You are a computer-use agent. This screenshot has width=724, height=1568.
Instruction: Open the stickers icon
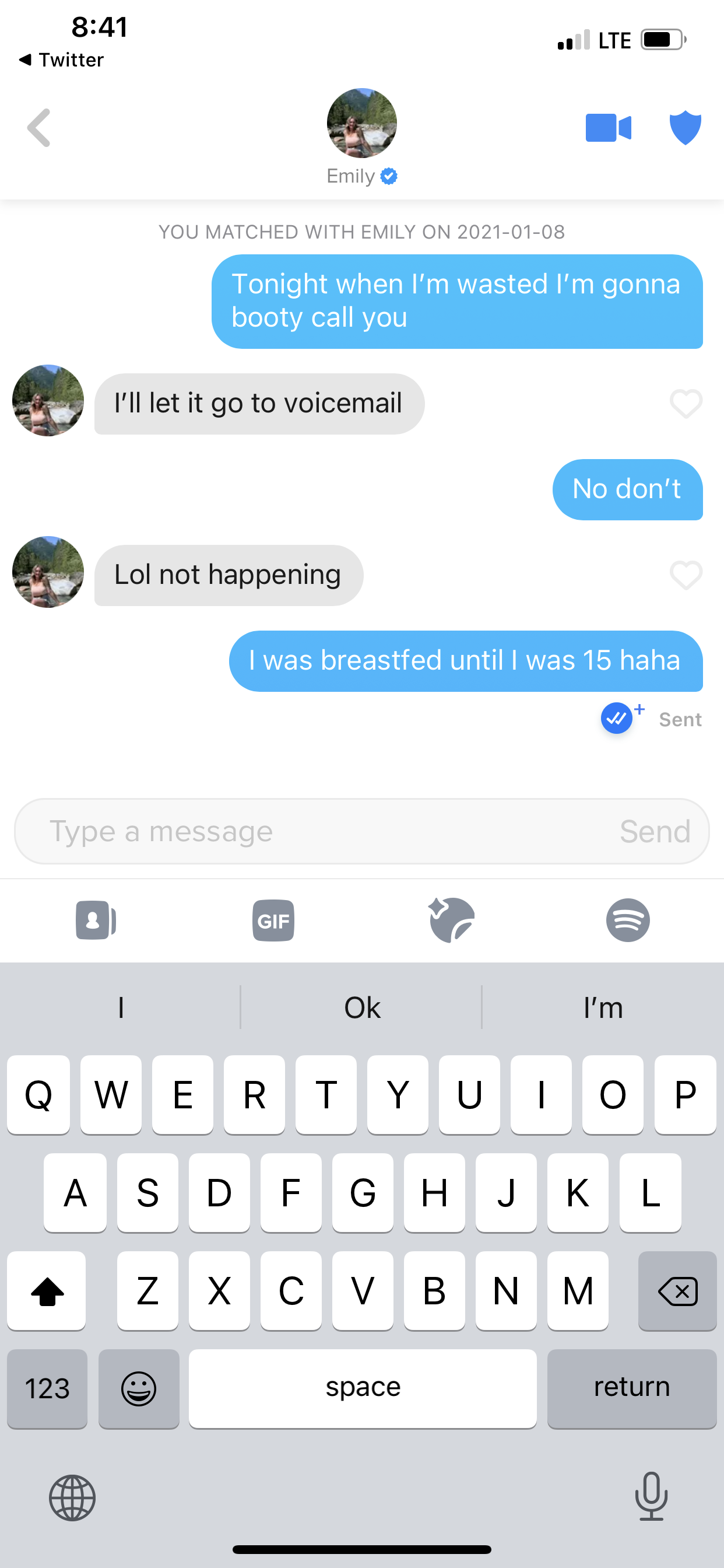(451, 920)
